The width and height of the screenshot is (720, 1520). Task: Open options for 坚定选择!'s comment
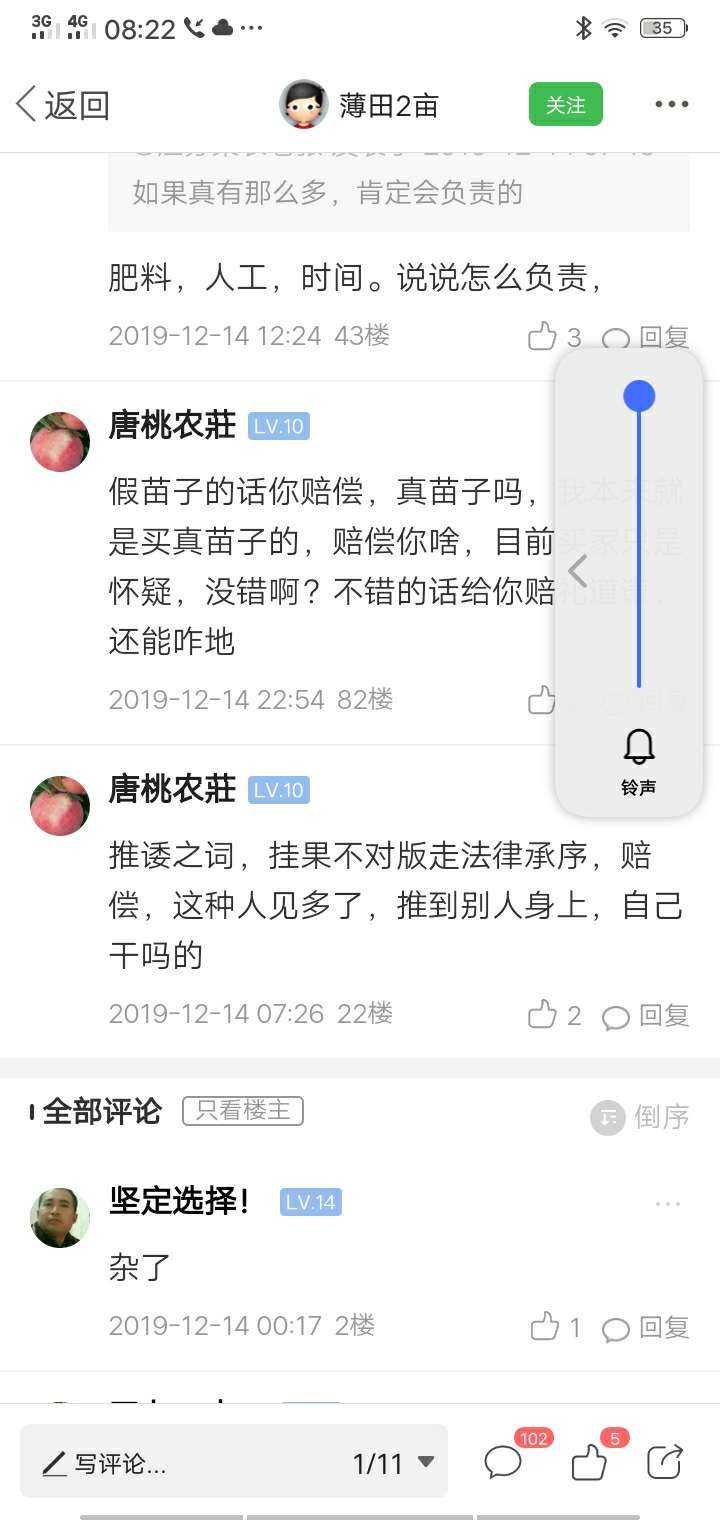[668, 1204]
